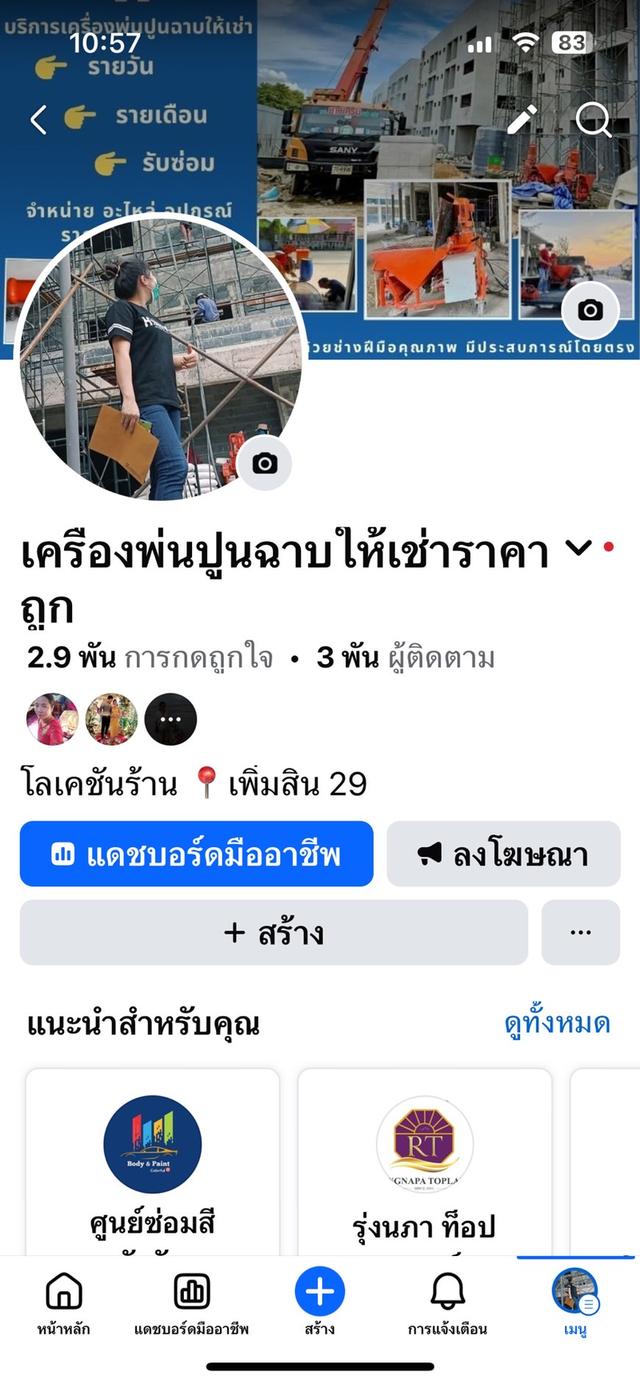Open the more options ellipsis button
The height and width of the screenshot is (1384, 640).
580,932
